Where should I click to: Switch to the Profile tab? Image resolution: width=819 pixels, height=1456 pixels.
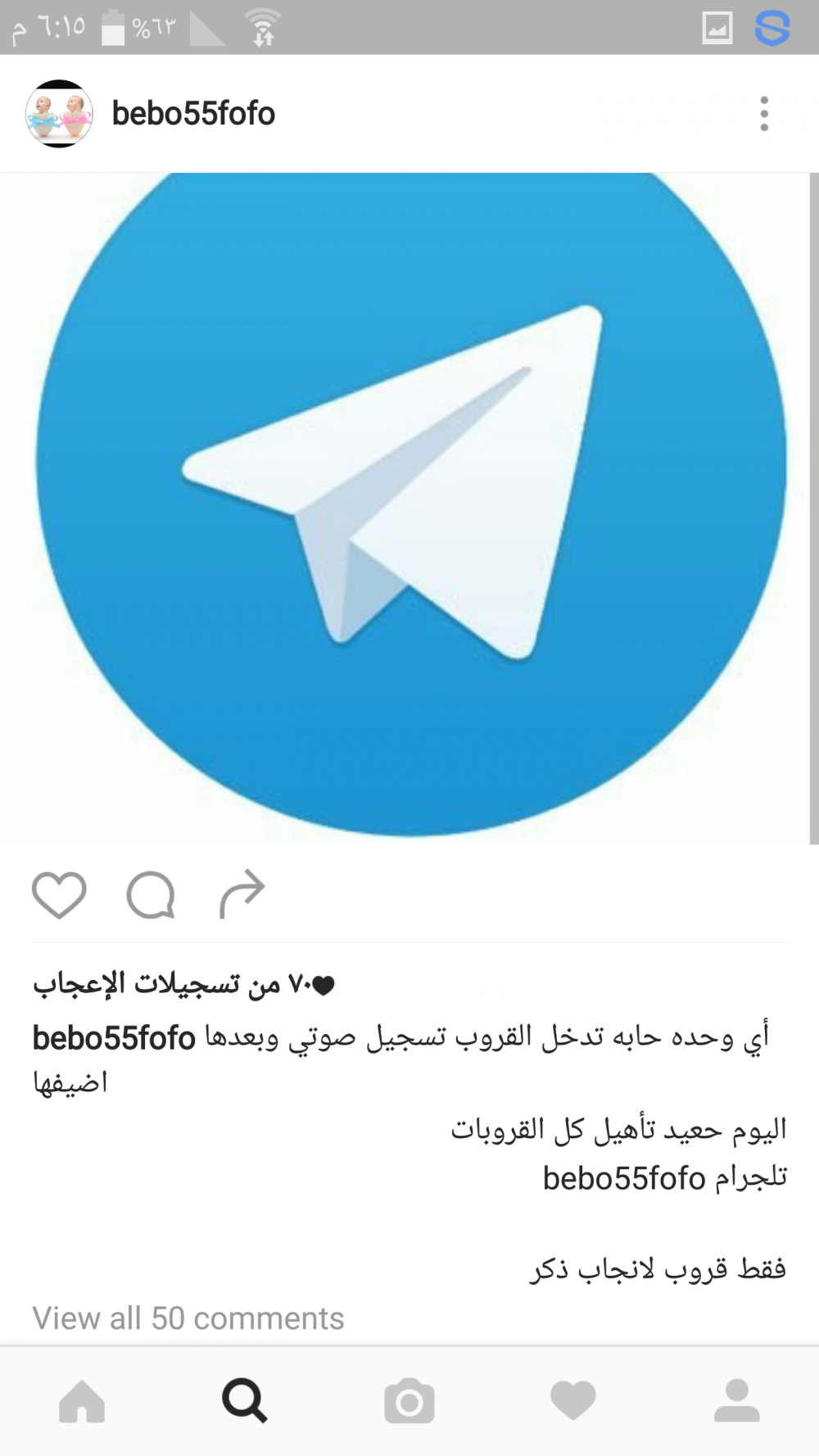(x=737, y=1401)
